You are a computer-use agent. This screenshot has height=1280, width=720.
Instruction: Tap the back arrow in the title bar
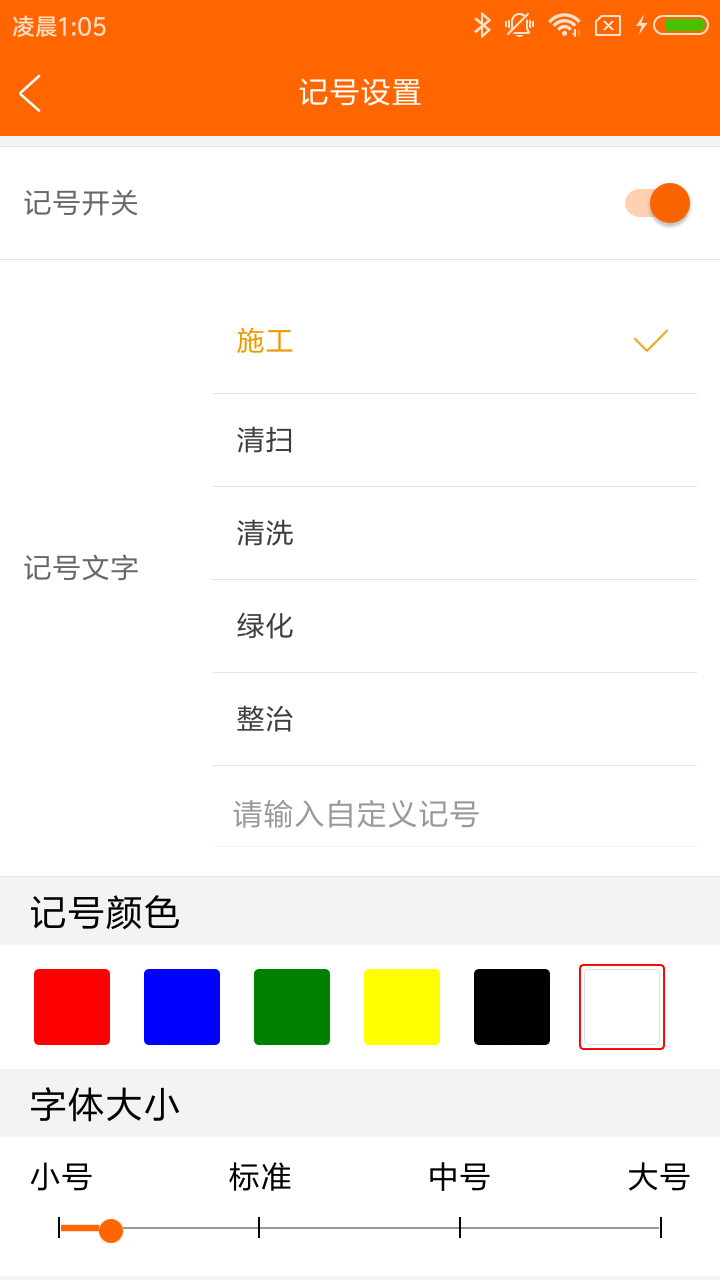[x=30, y=92]
